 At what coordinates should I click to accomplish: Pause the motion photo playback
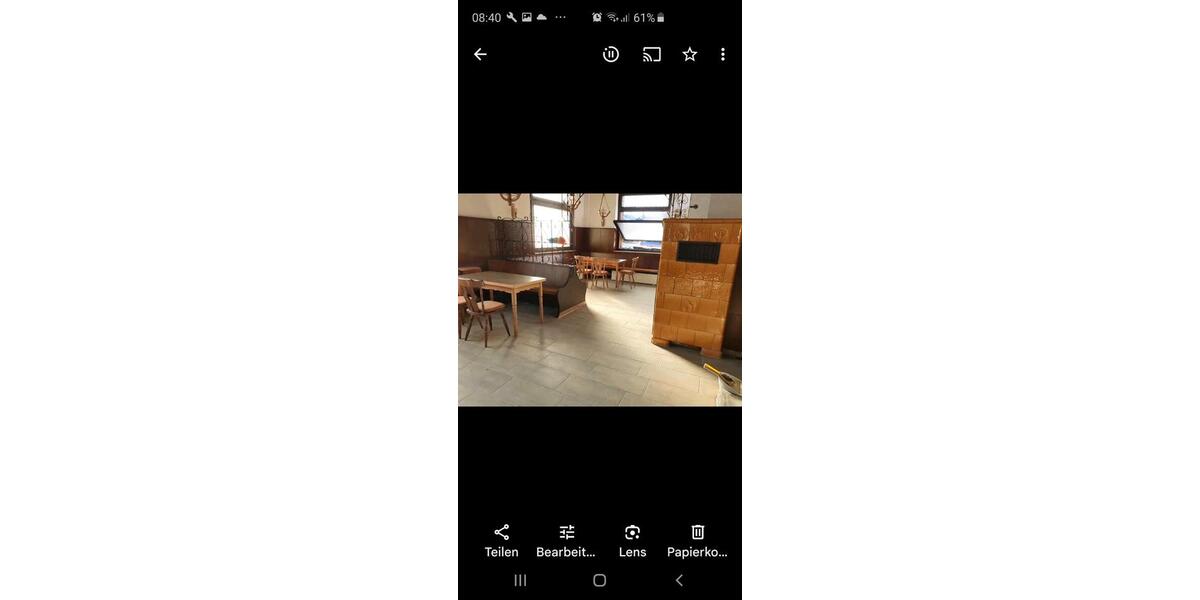611,54
